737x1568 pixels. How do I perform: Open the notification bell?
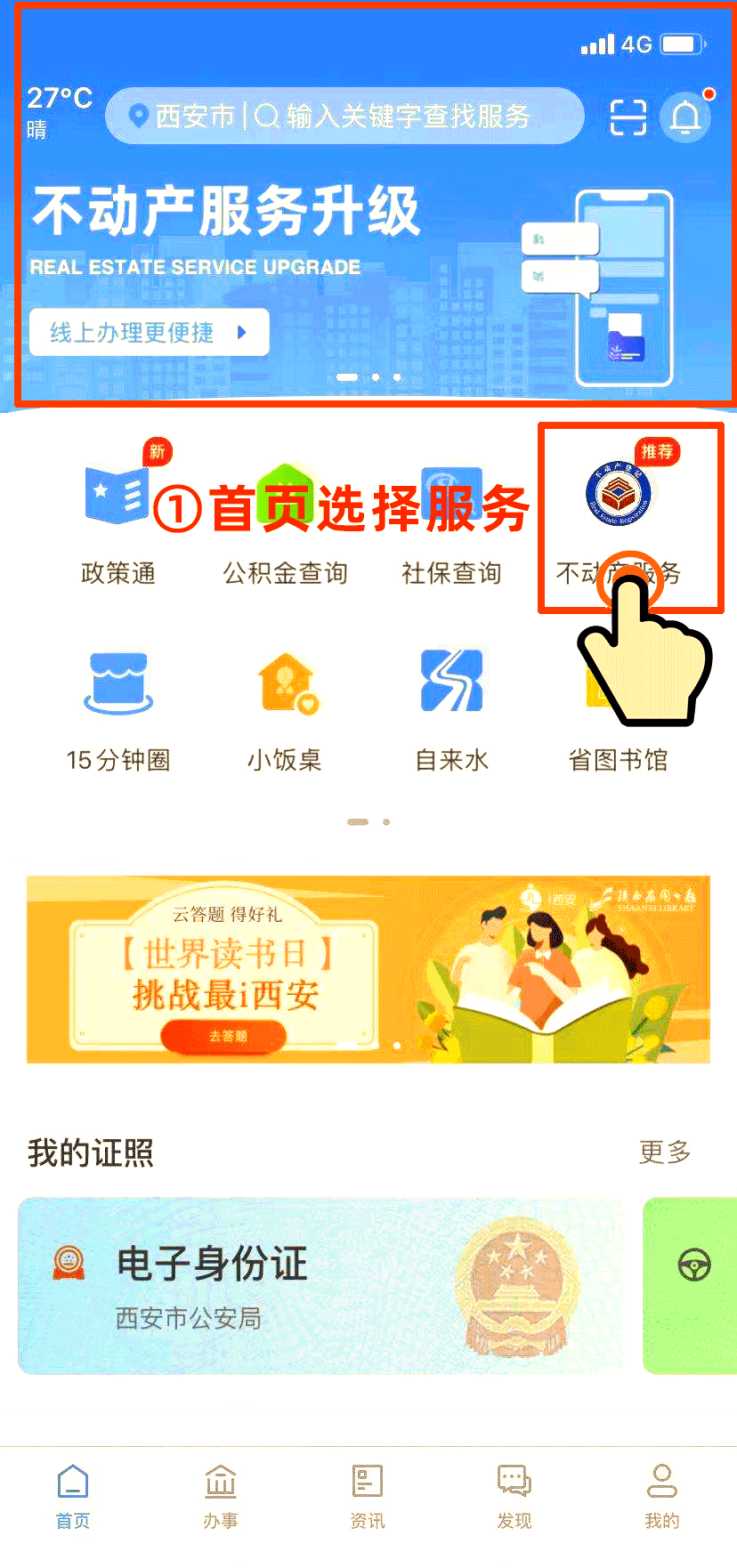685,116
